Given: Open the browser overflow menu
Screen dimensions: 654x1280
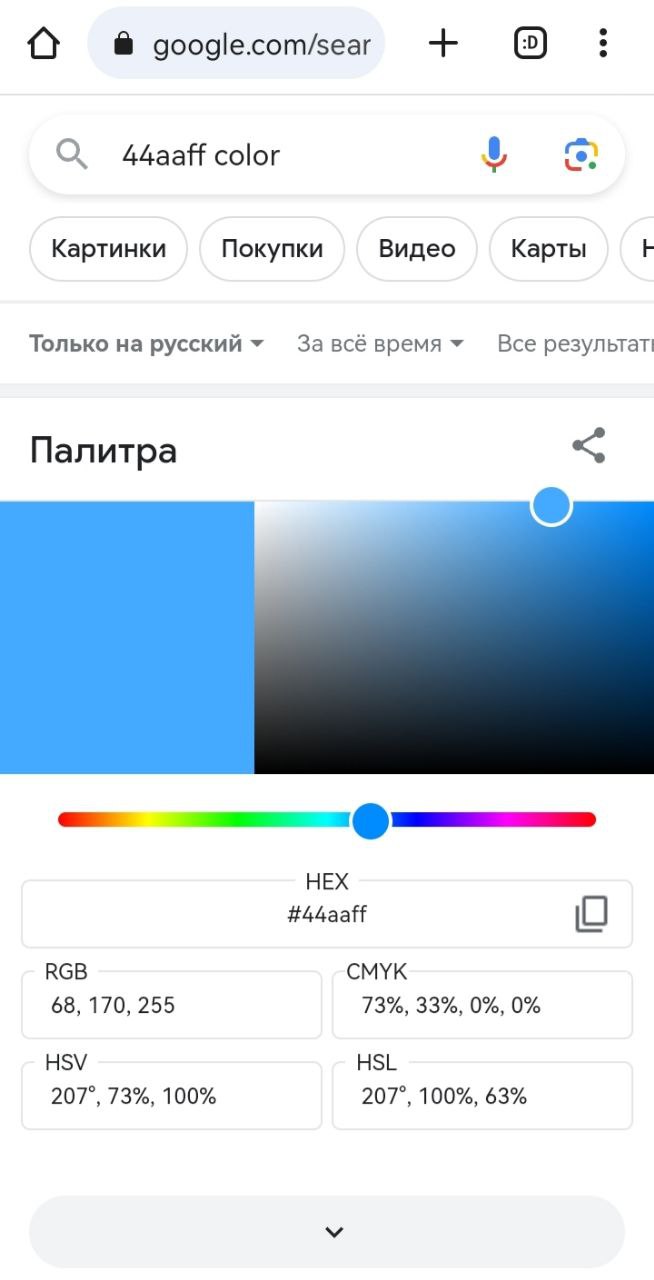Looking at the screenshot, I should pyautogui.click(x=603, y=43).
